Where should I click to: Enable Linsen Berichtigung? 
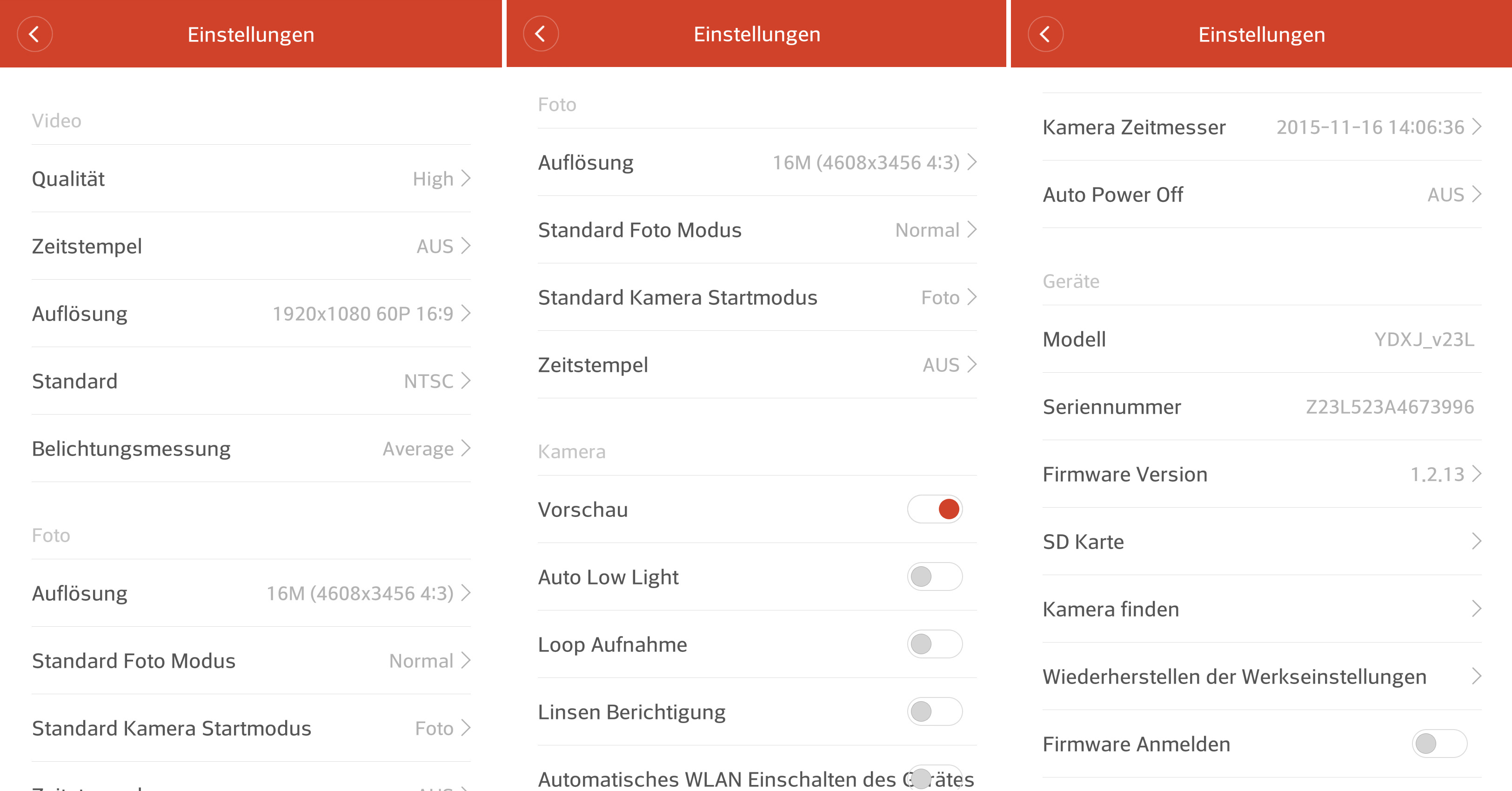click(x=935, y=712)
